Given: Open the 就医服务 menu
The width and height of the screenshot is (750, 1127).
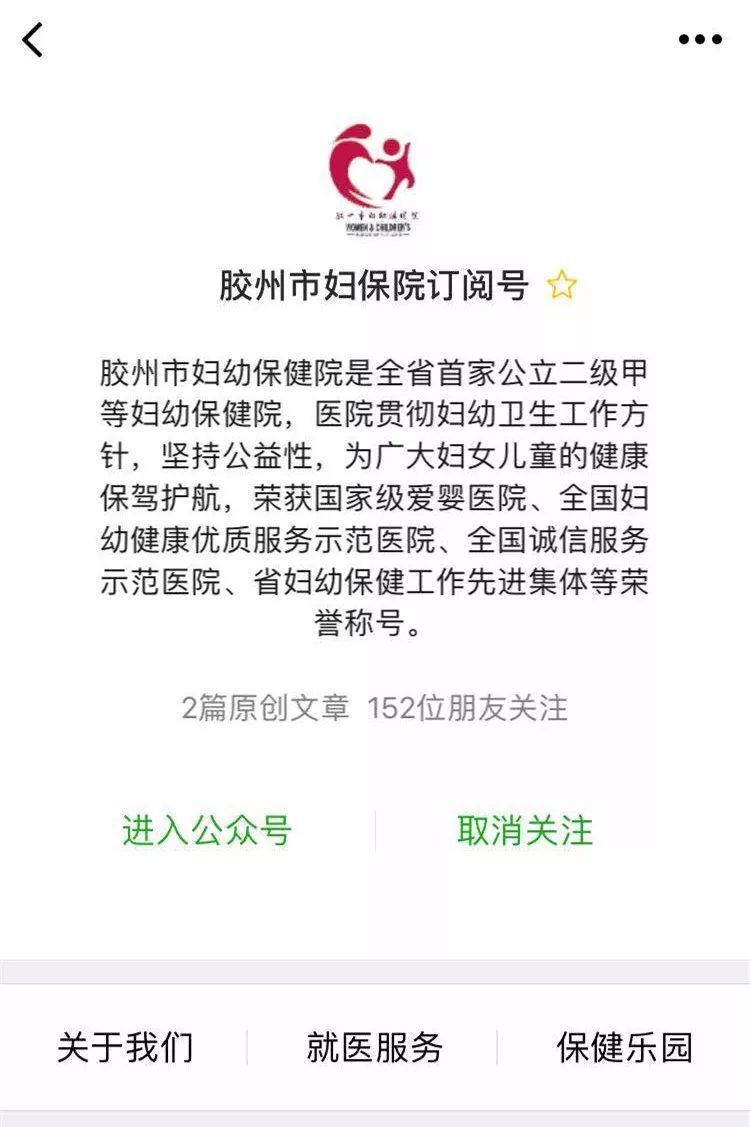Looking at the screenshot, I should point(375,1048).
